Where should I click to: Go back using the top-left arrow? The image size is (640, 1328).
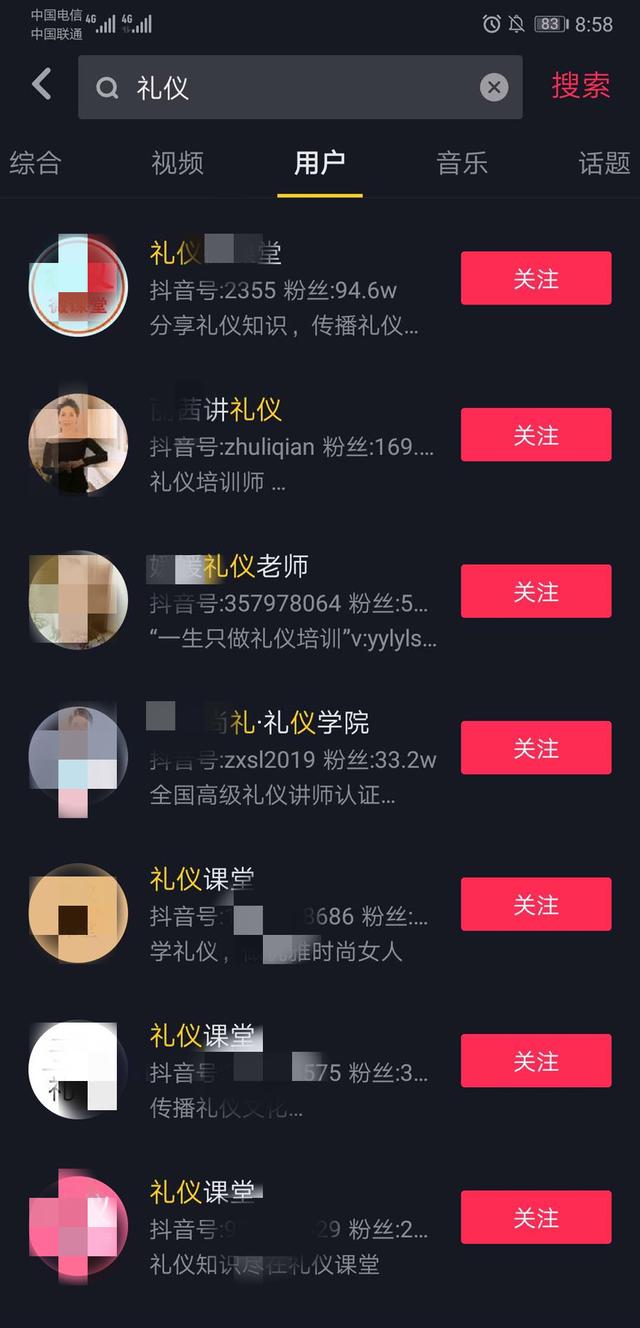pos(41,85)
